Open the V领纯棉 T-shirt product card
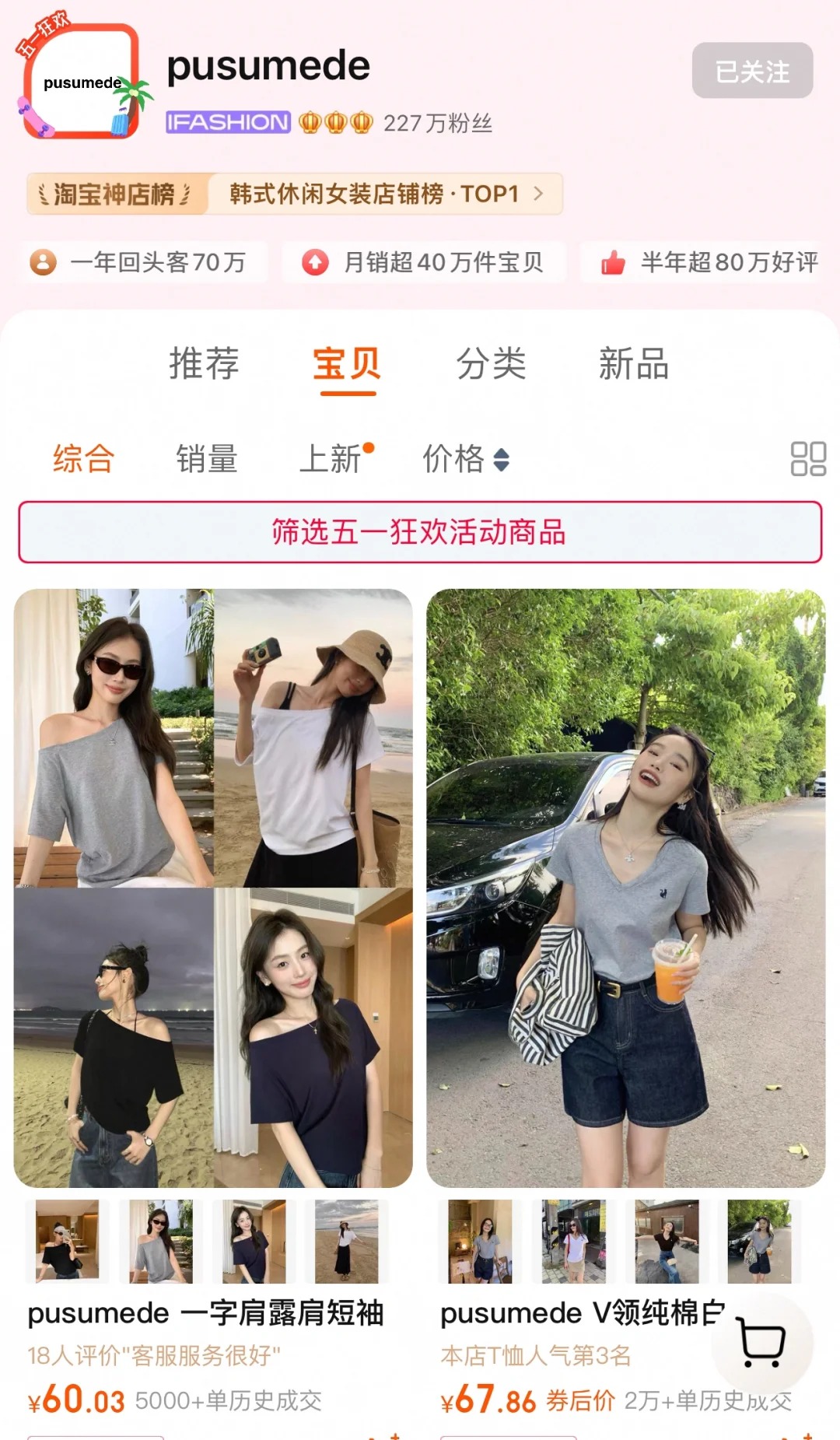The width and height of the screenshot is (840, 1440). 625,887
